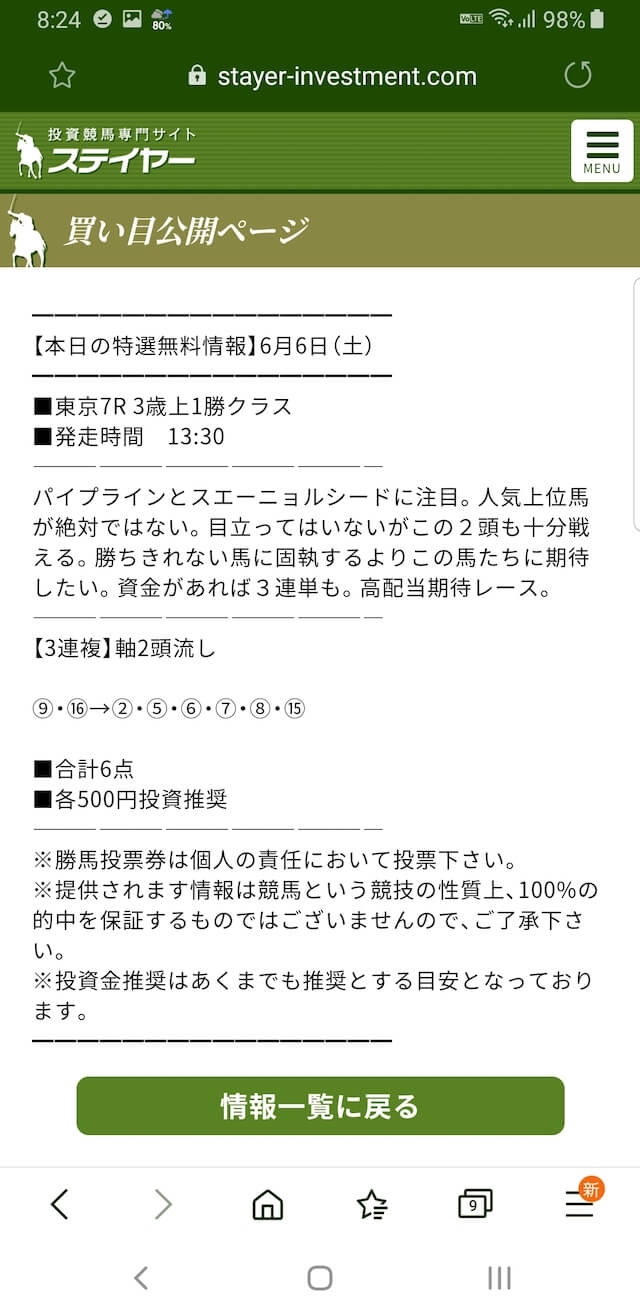Tap the system home button
This screenshot has height=1316, width=640.
320,1277
